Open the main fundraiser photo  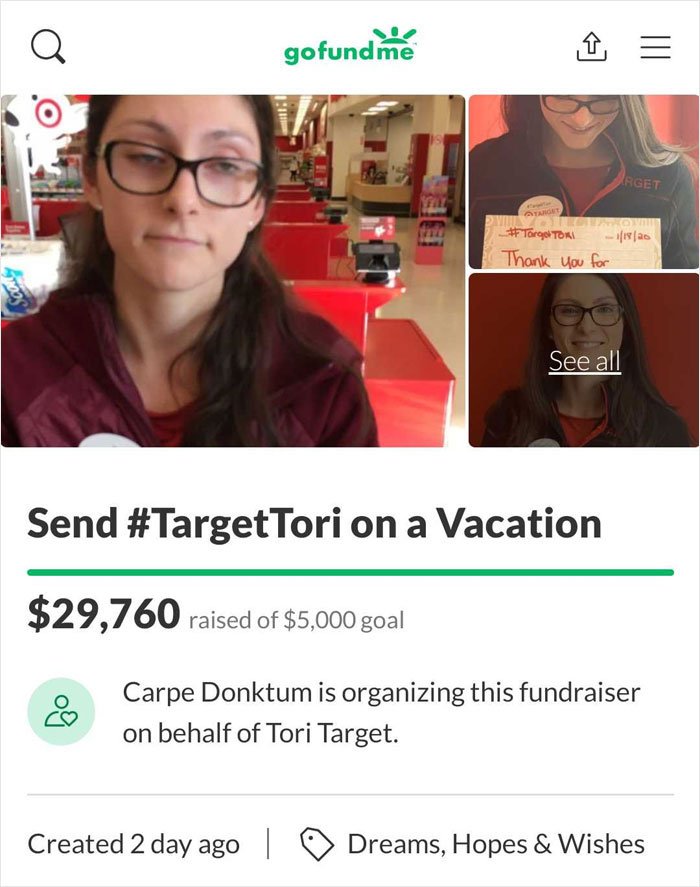[232, 270]
